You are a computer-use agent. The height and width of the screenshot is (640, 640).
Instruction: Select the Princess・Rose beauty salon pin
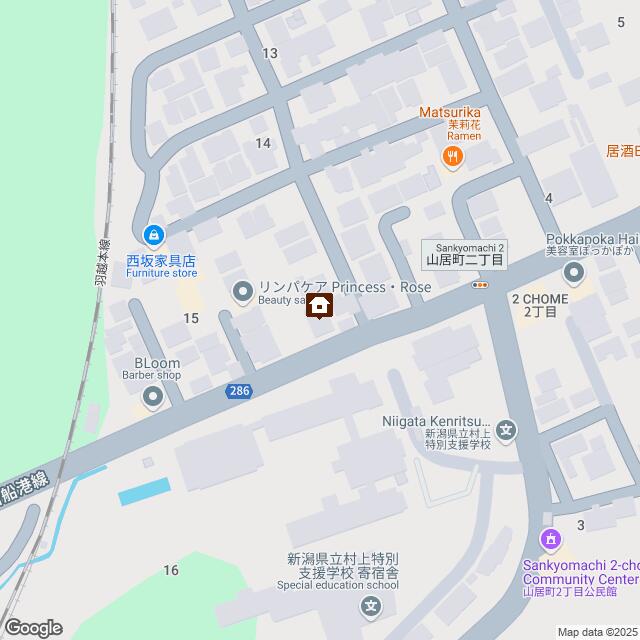pyautogui.click(x=243, y=292)
